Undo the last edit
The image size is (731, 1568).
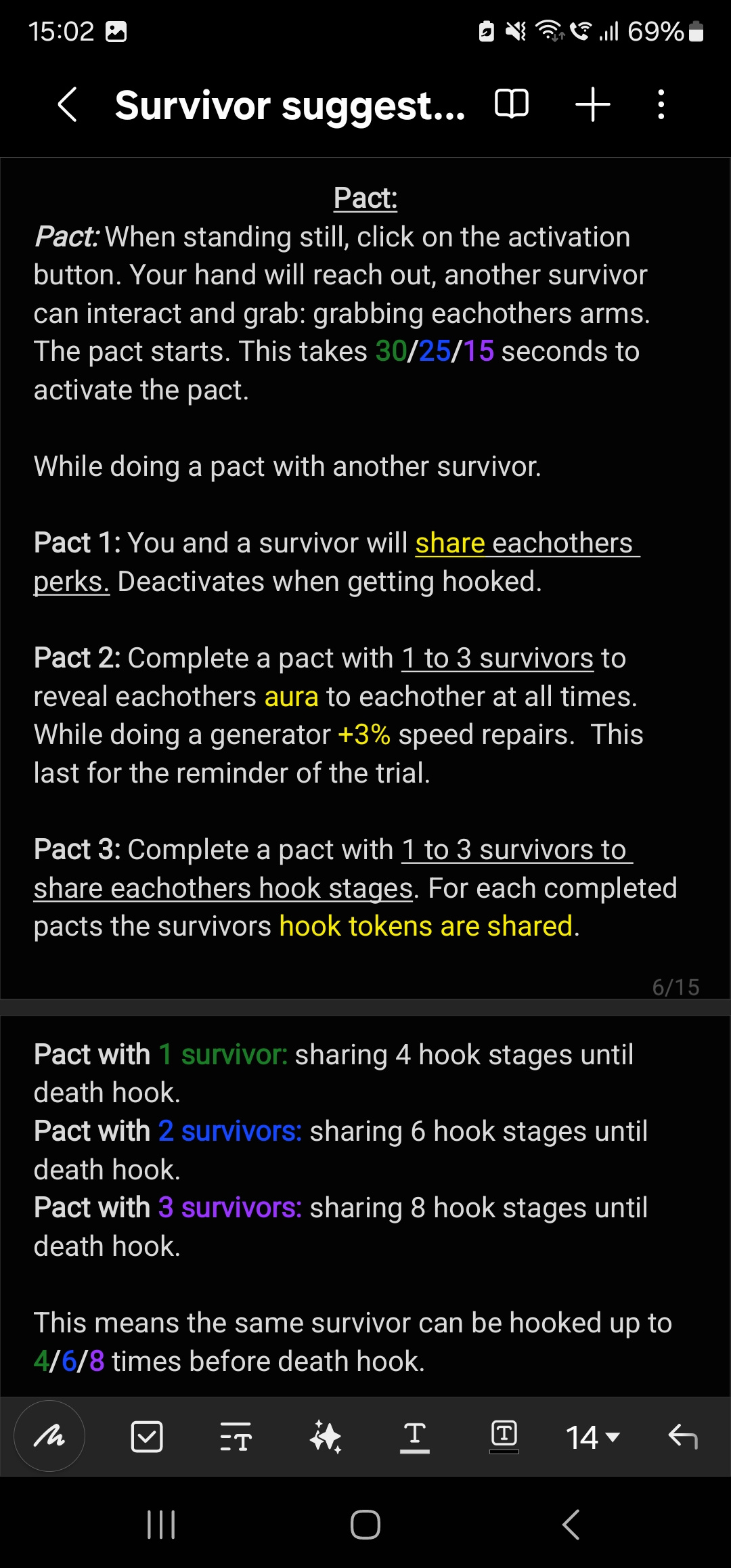pyautogui.click(x=682, y=1437)
